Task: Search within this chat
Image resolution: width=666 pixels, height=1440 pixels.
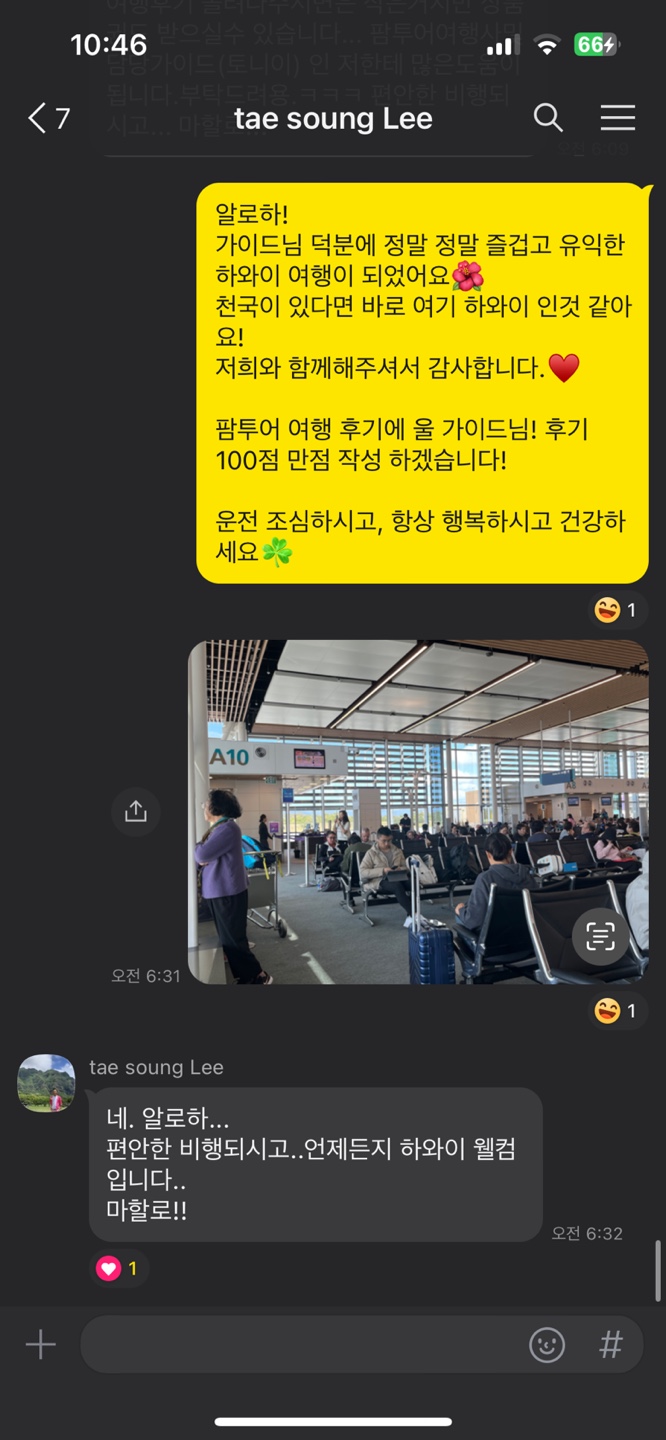Action: point(548,118)
